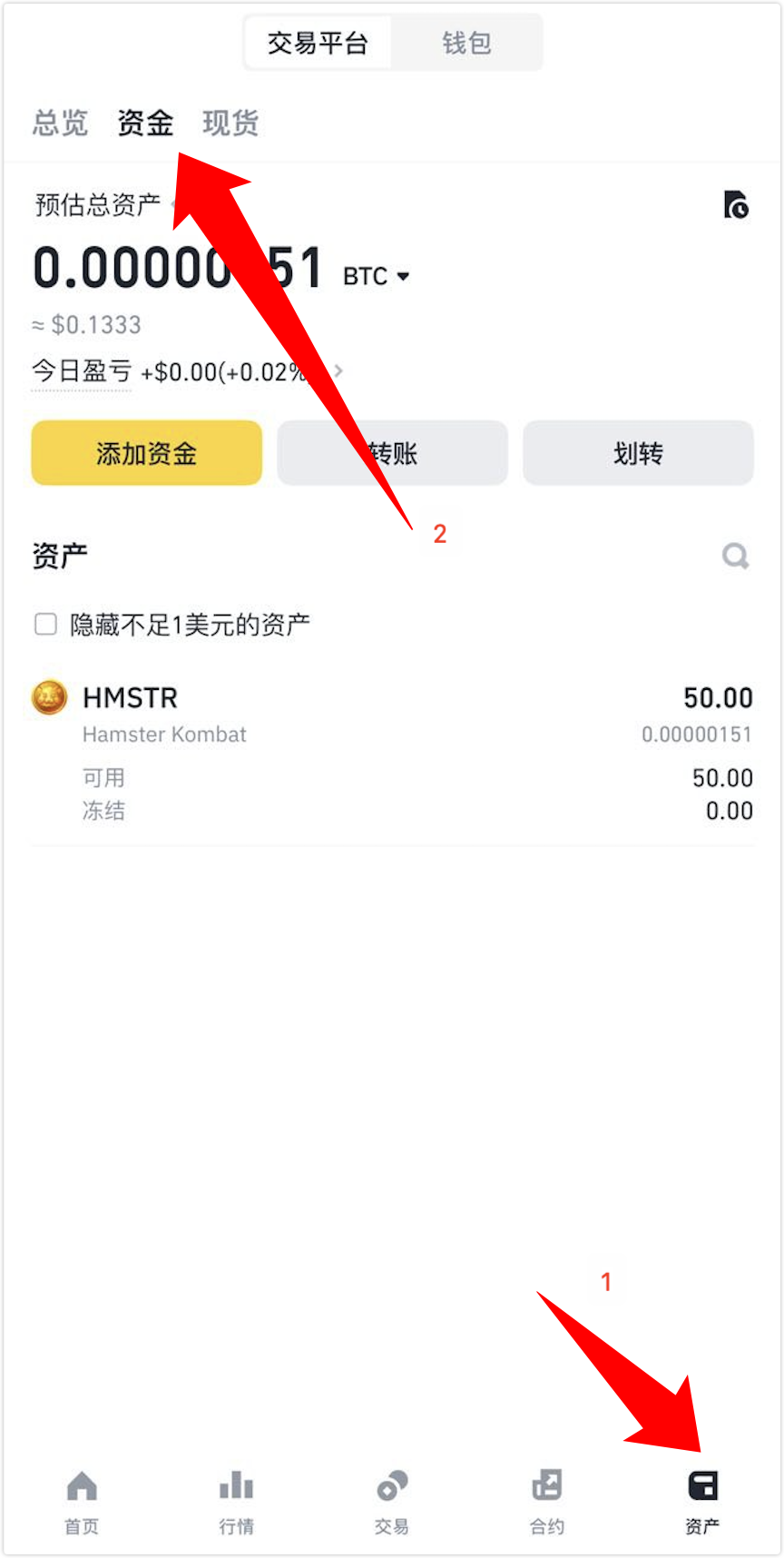Go to 首页 tab
Screen dimensions: 784x1558
point(82,1502)
